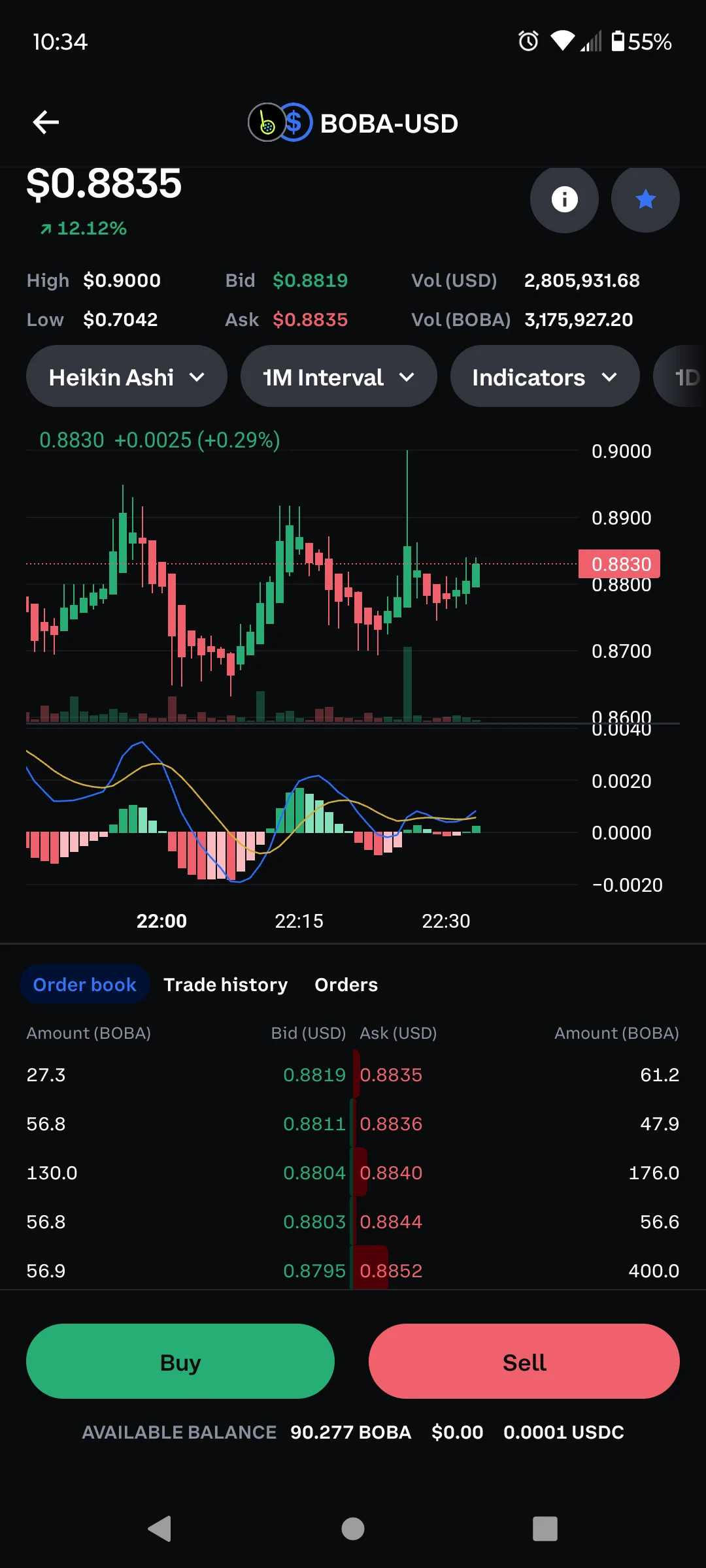The height and width of the screenshot is (1568, 706).
Task: View the Orders tab
Action: pyautogui.click(x=346, y=985)
